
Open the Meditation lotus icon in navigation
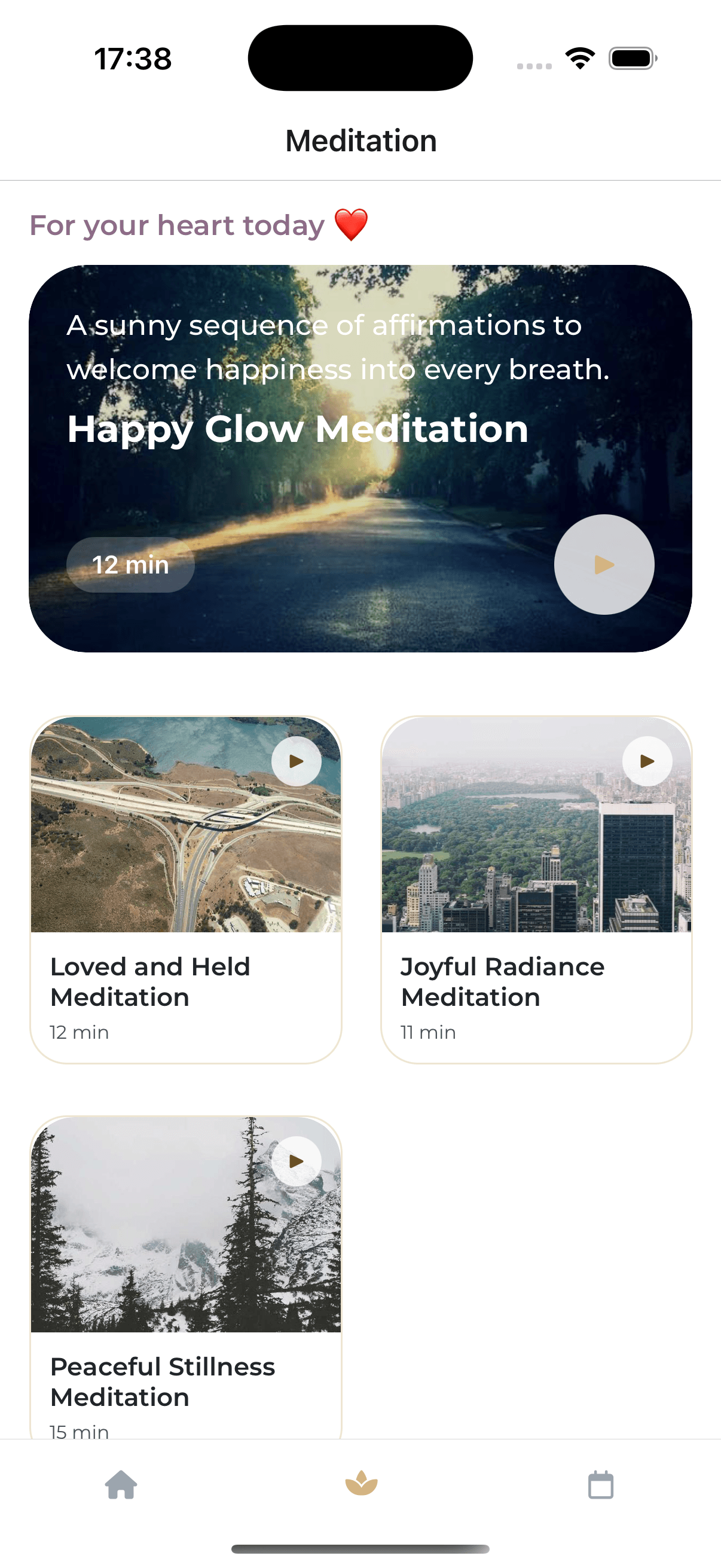(360, 1485)
